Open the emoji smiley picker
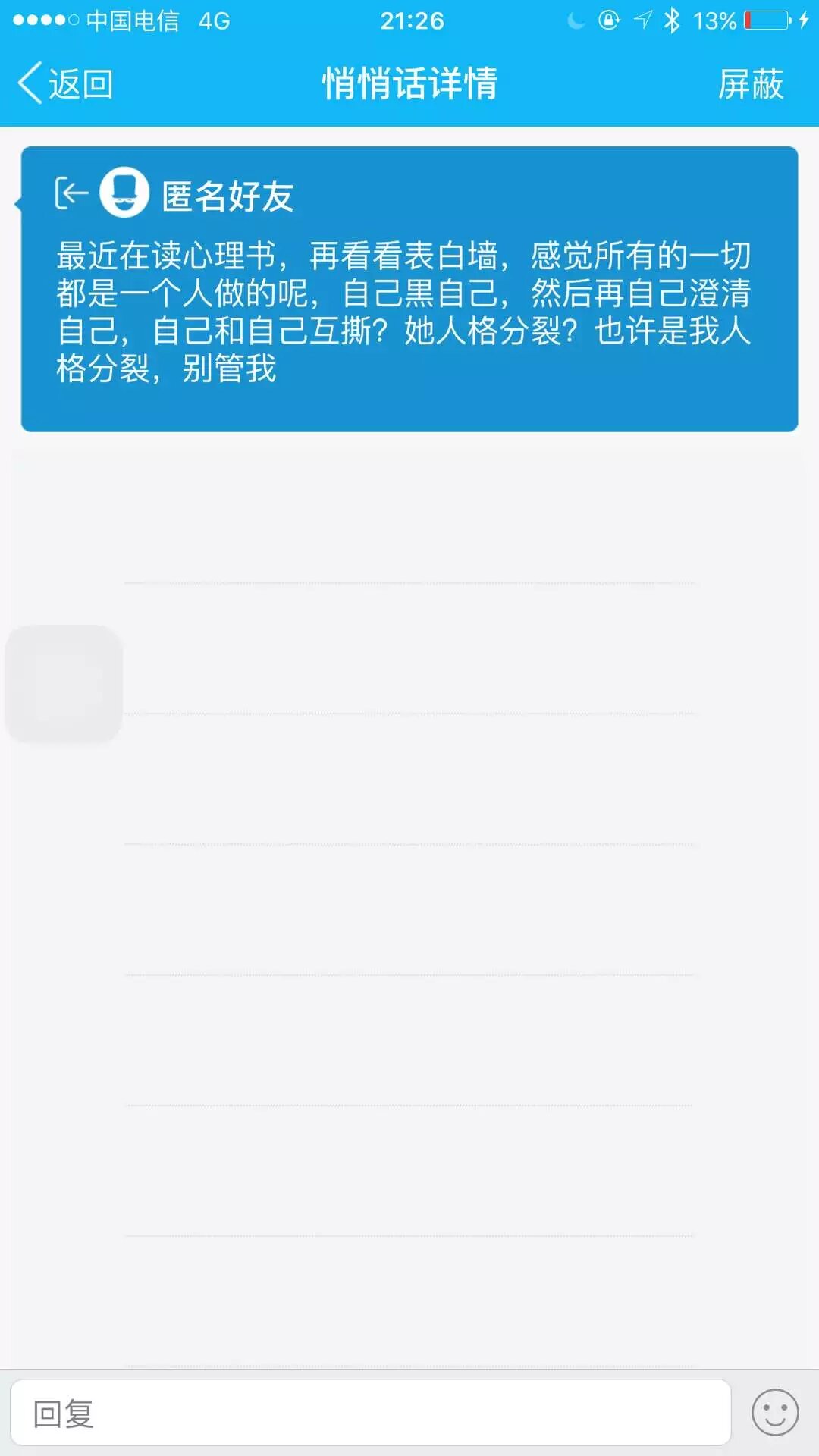819x1456 pixels. click(x=774, y=1413)
